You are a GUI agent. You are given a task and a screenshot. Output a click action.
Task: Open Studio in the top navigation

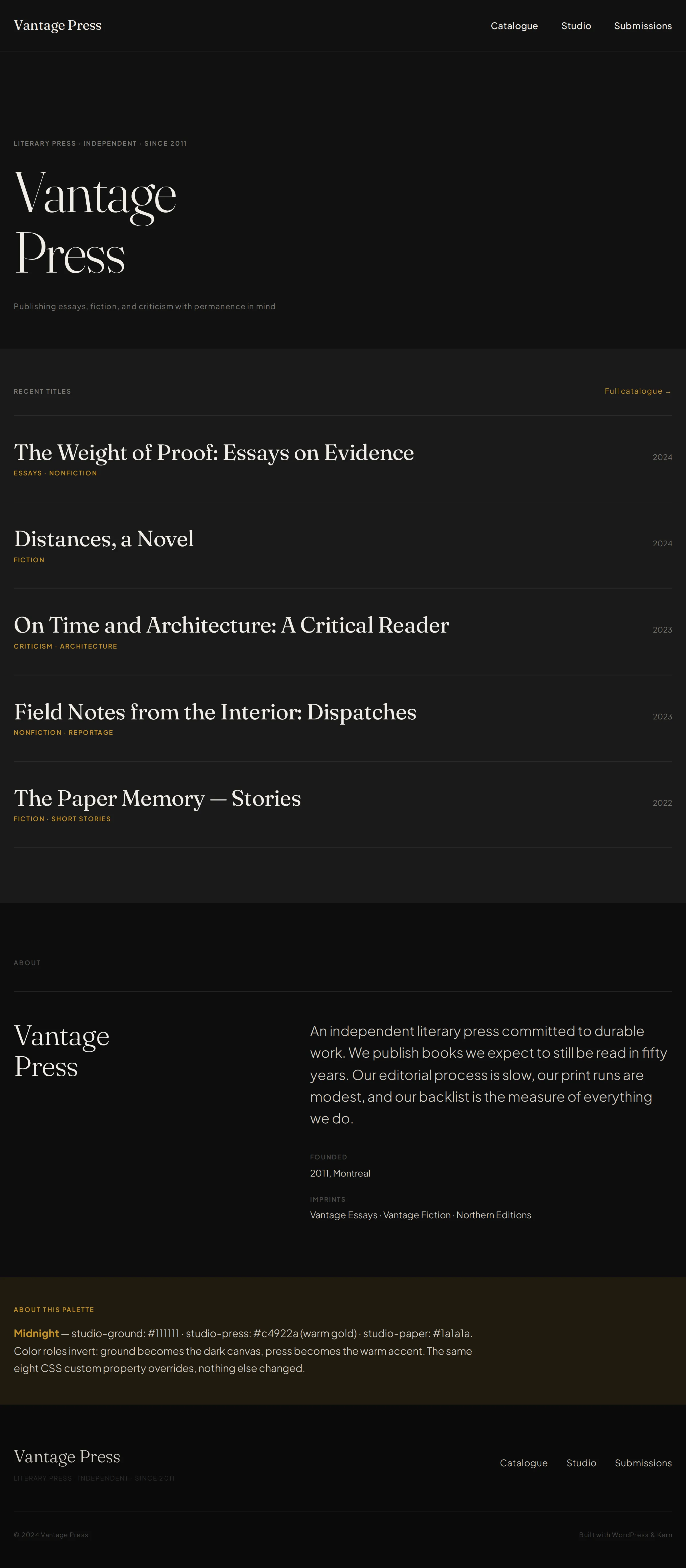[576, 25]
